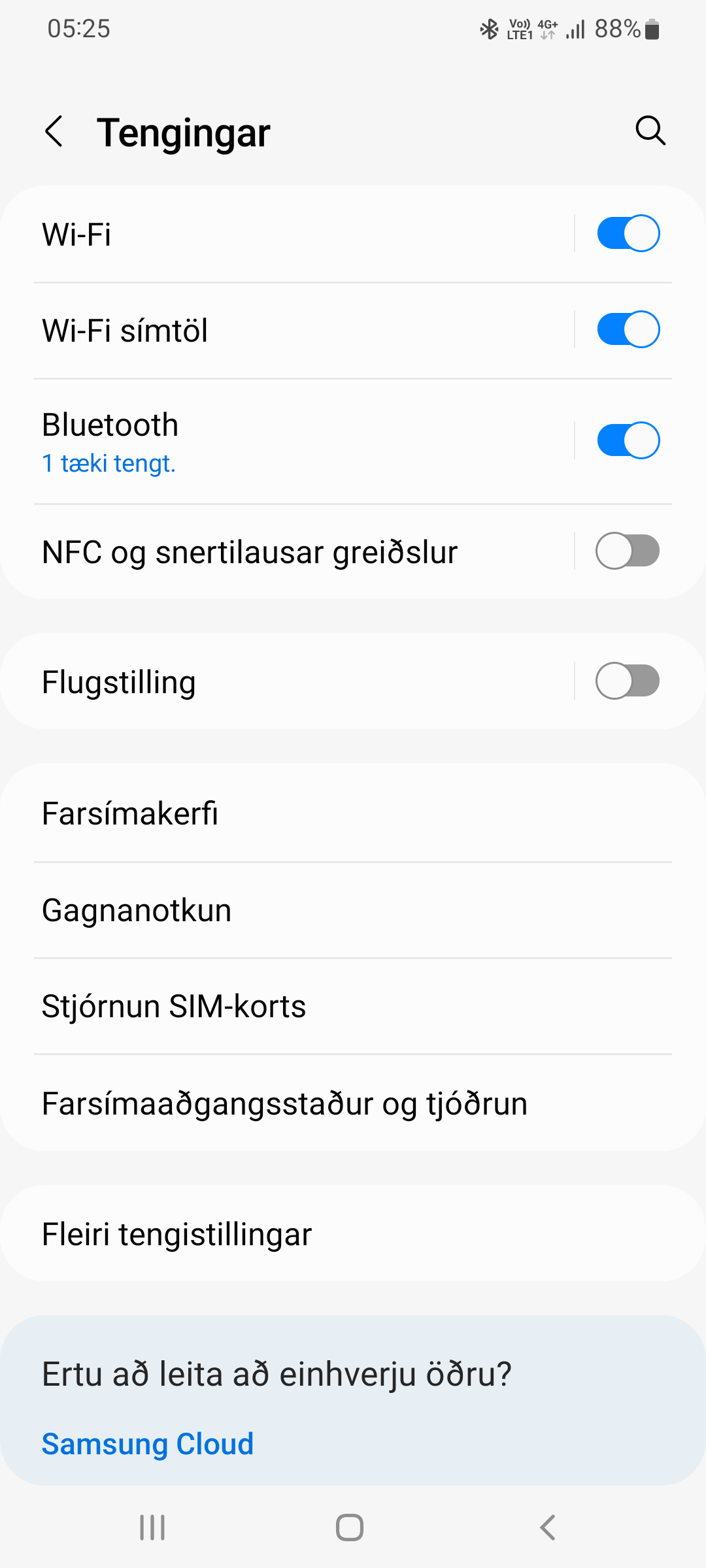This screenshot has width=706, height=1568.
Task: Open recent apps from the navigation bar
Action: click(152, 1527)
